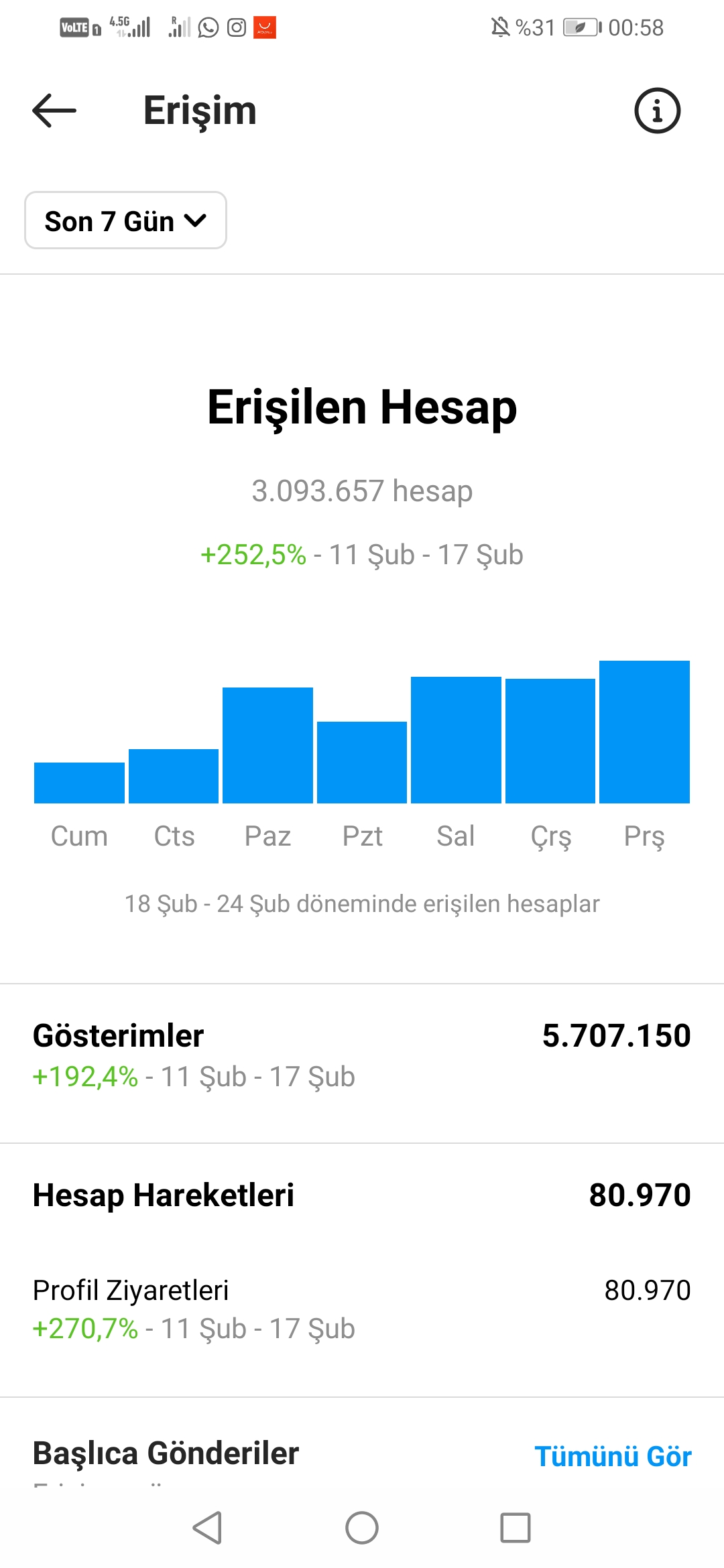The image size is (724, 1568).
Task: Tap Tümünü Gör next to Başlıca Gönderiler
Action: (613, 1457)
